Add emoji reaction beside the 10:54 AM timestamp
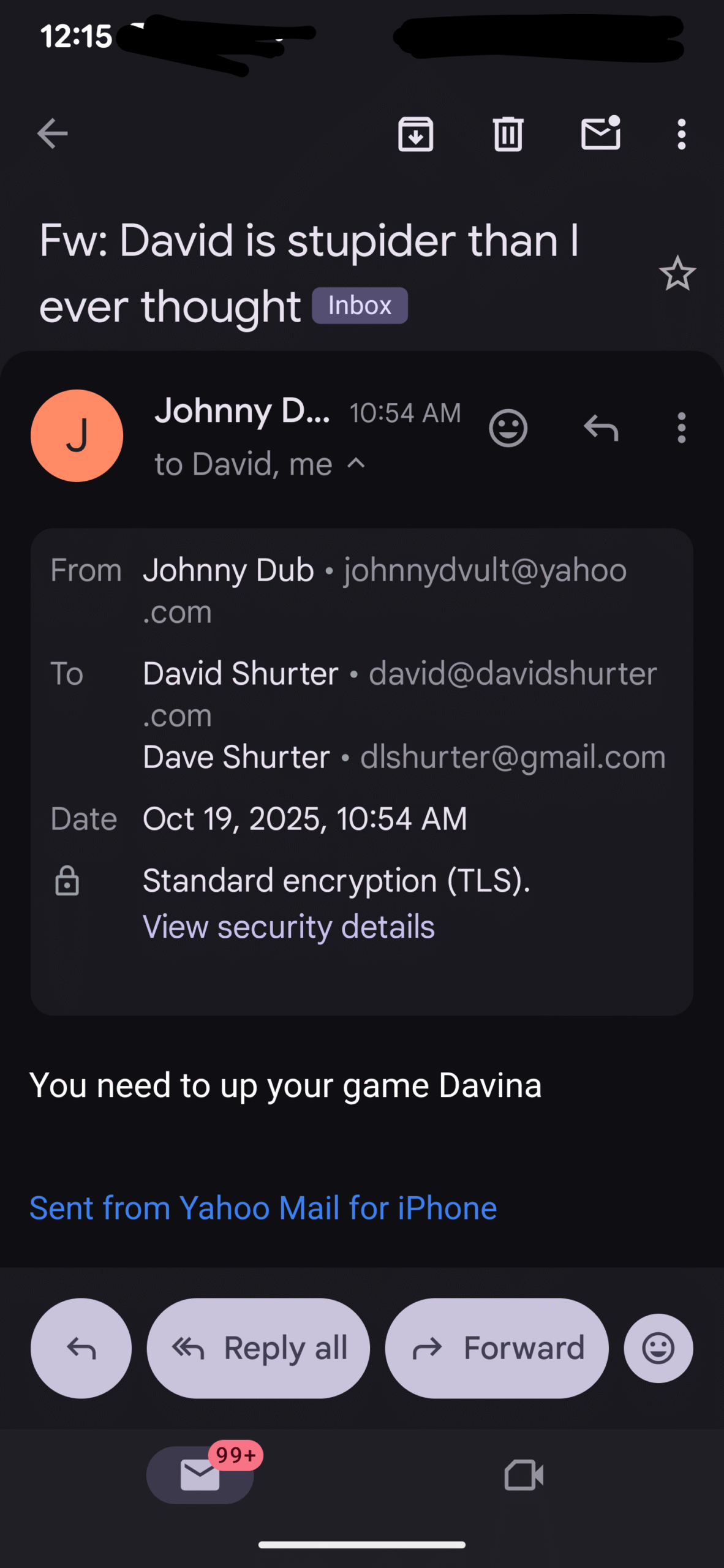724x1568 pixels. pyautogui.click(x=508, y=428)
